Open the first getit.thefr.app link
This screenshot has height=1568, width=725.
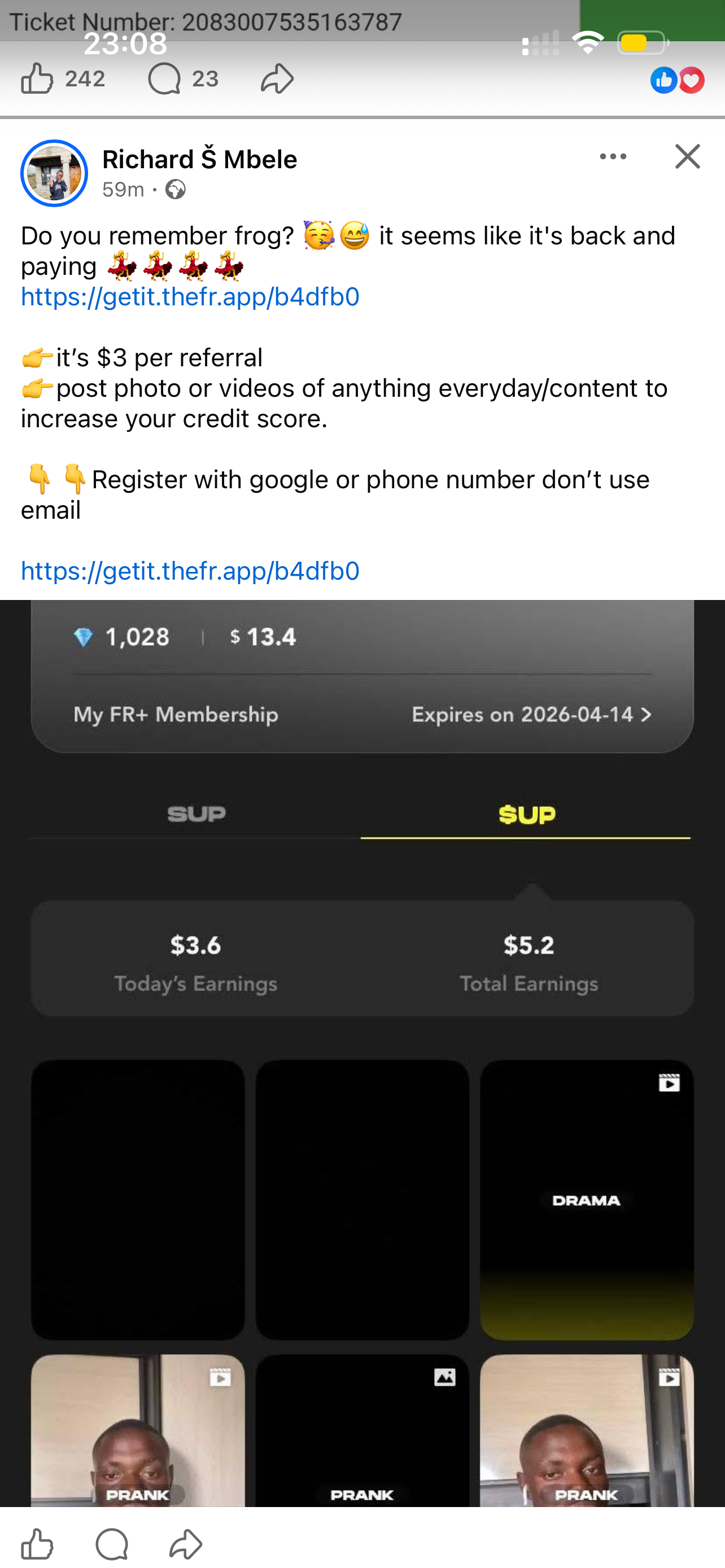(190, 297)
